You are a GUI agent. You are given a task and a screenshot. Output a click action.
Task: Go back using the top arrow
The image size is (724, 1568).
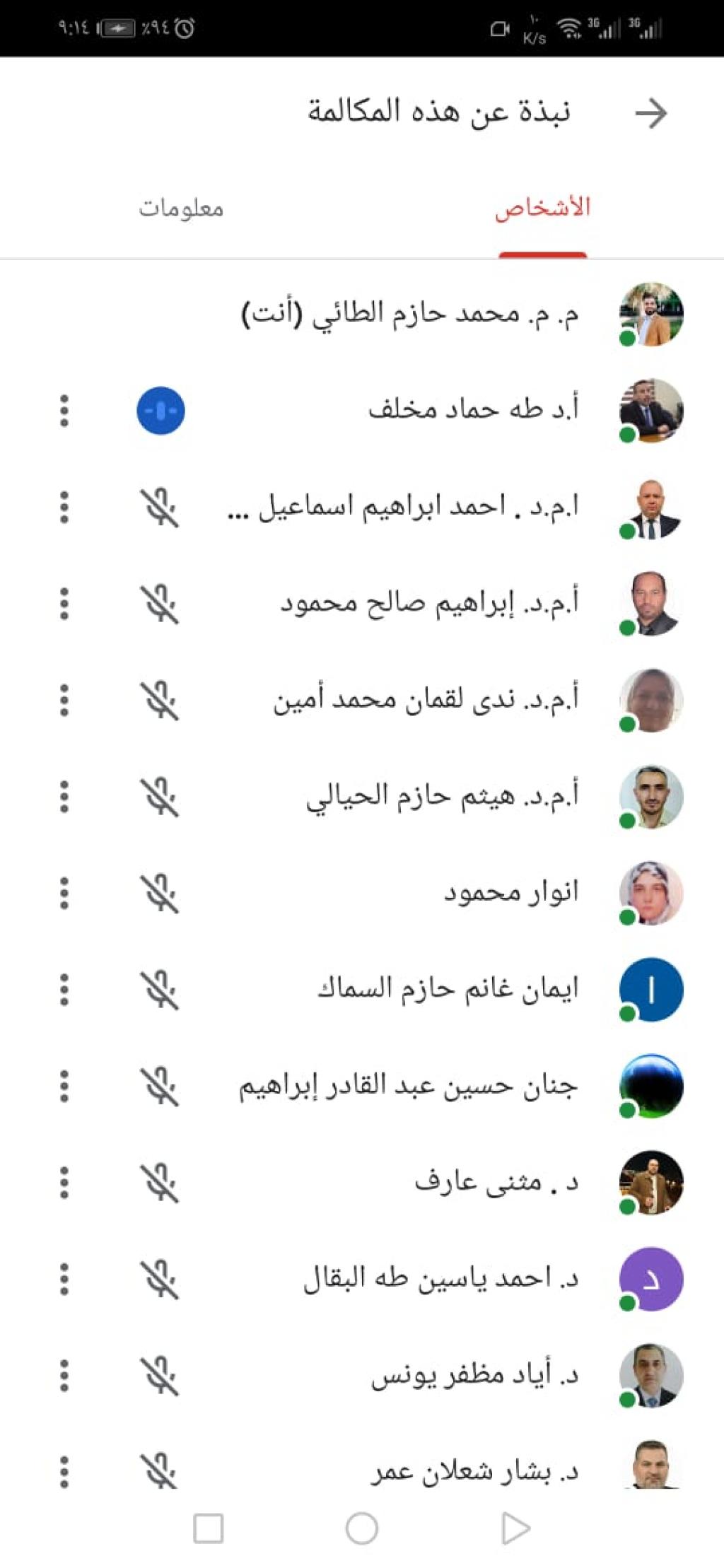click(650, 113)
